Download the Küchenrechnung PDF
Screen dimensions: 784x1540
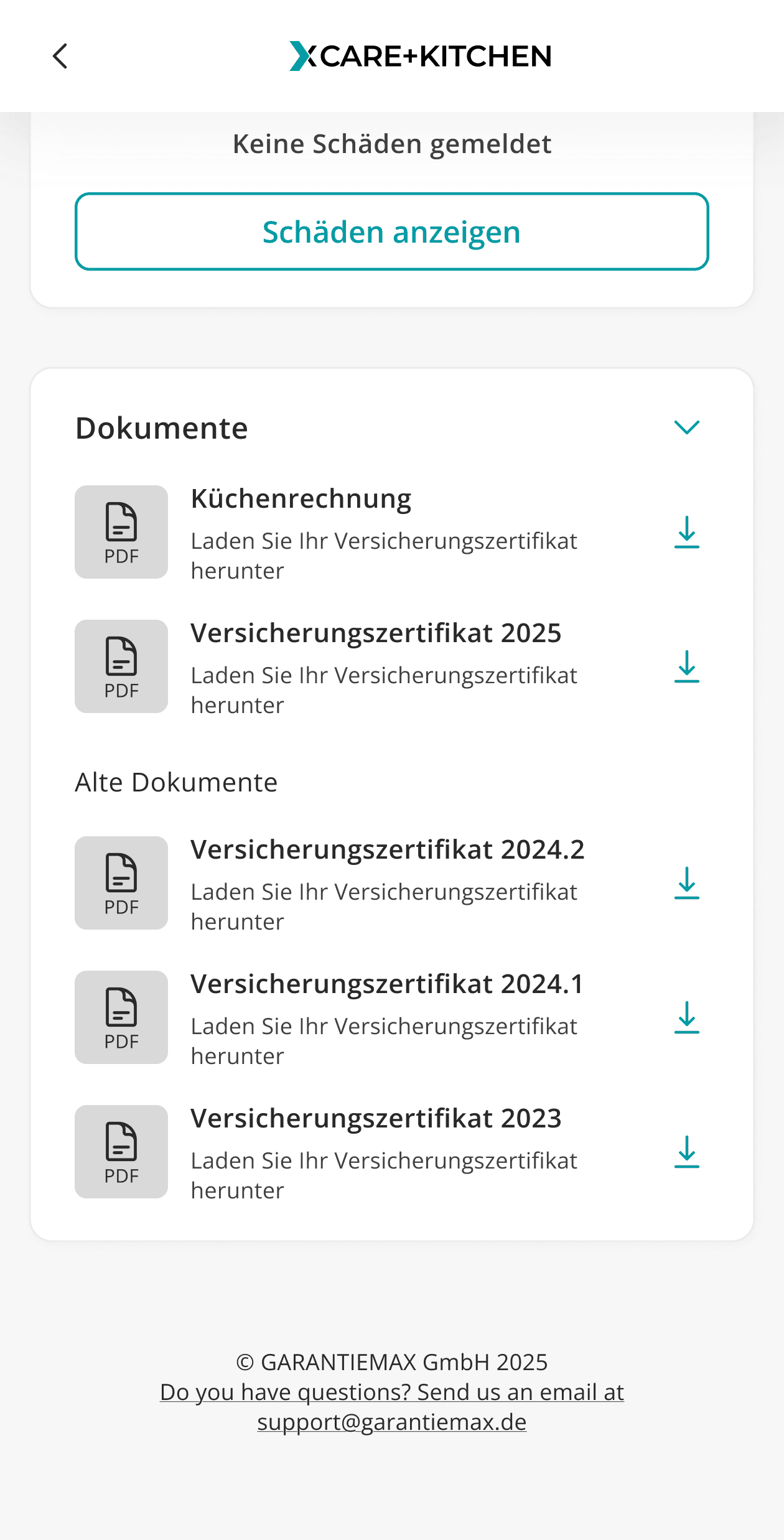pos(687,533)
